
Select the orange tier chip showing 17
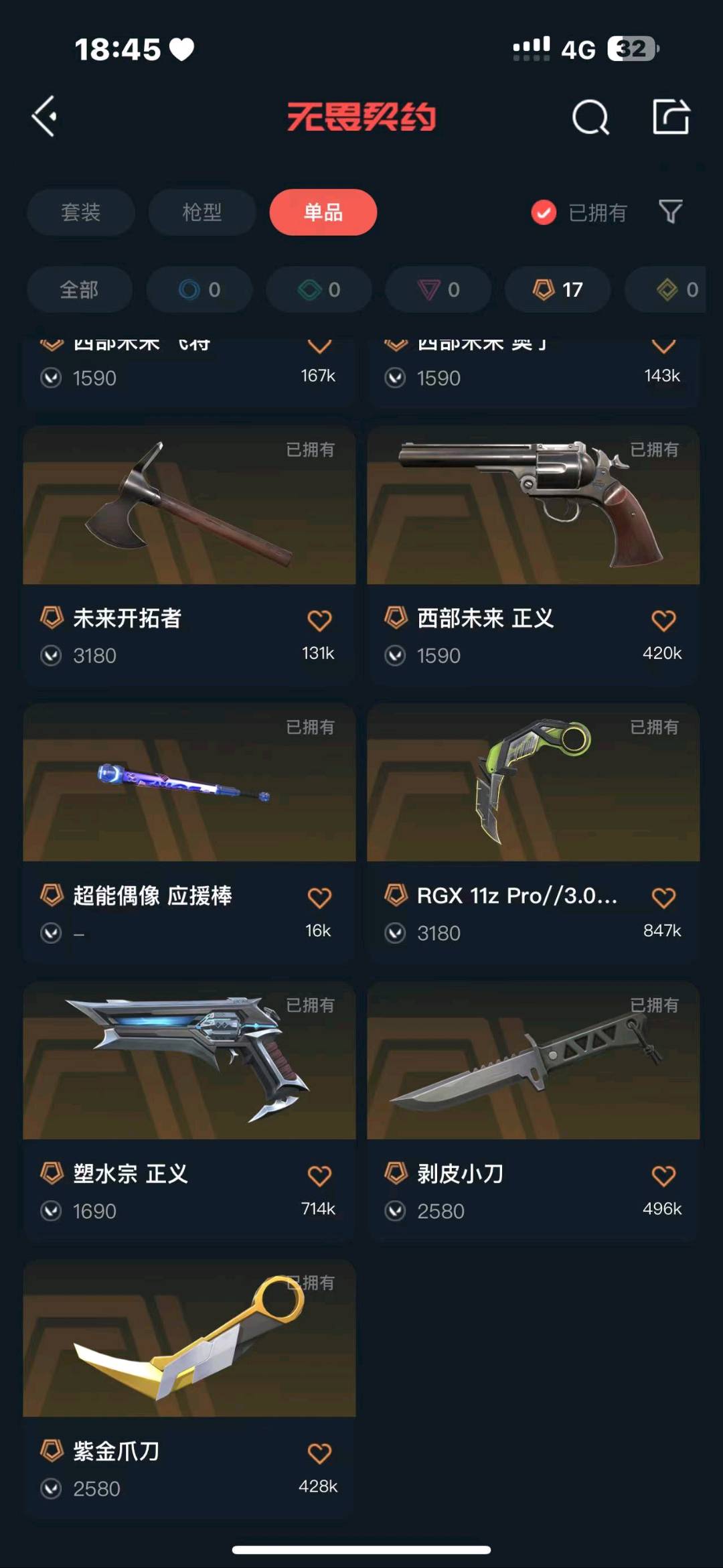point(558,289)
